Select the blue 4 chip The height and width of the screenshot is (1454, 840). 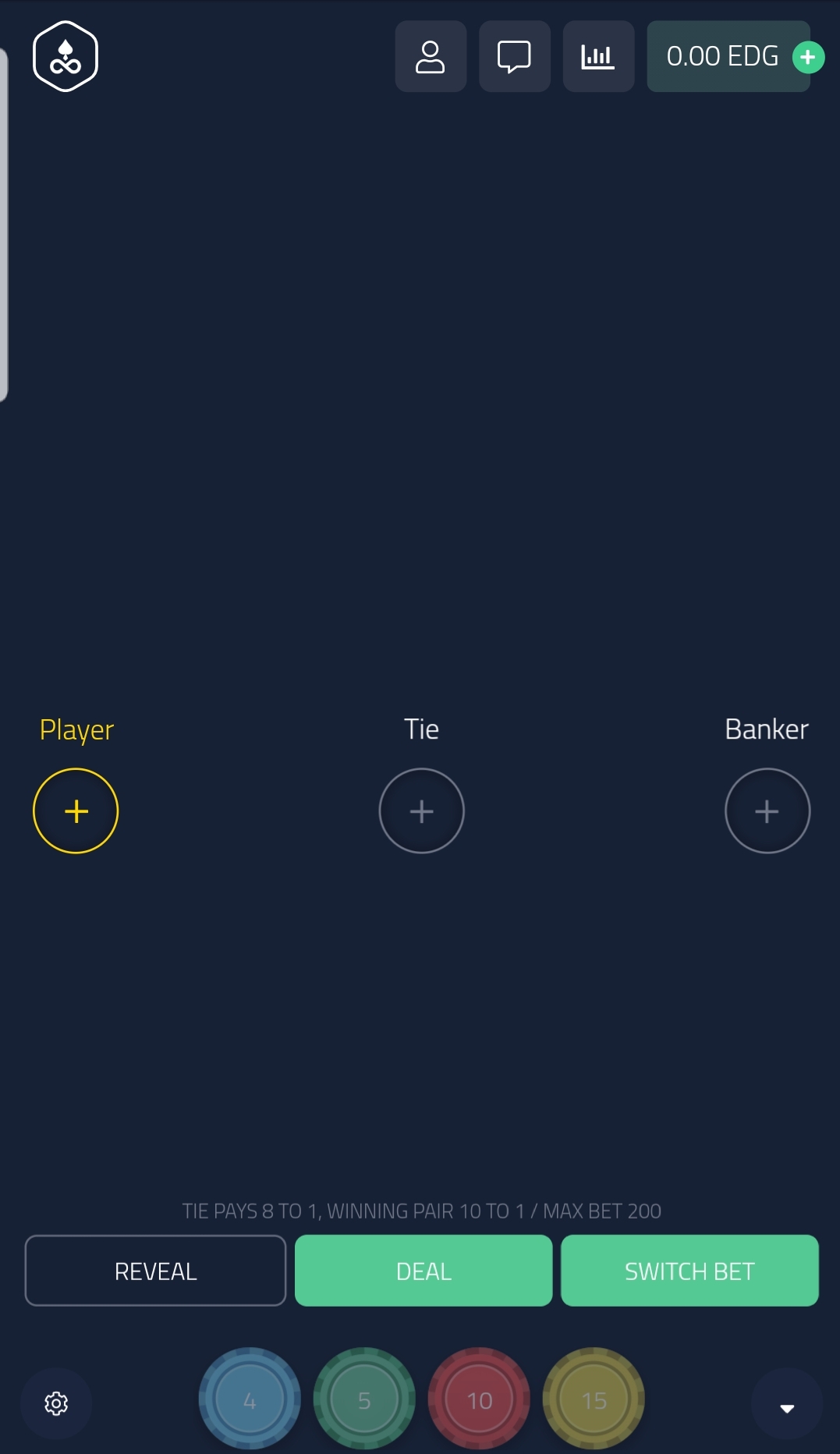(x=250, y=1400)
